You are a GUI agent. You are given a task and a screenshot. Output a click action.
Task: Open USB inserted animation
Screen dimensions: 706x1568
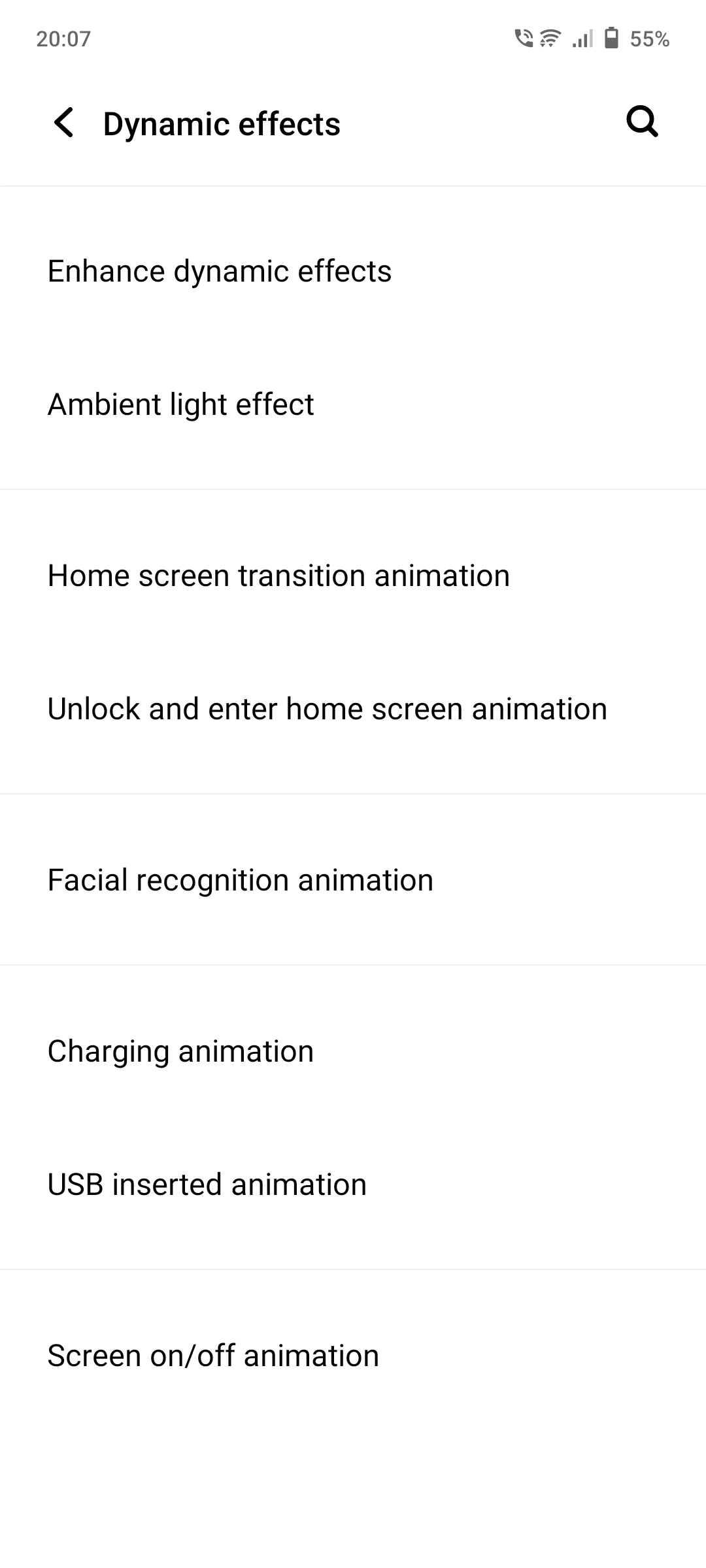[x=207, y=1184]
